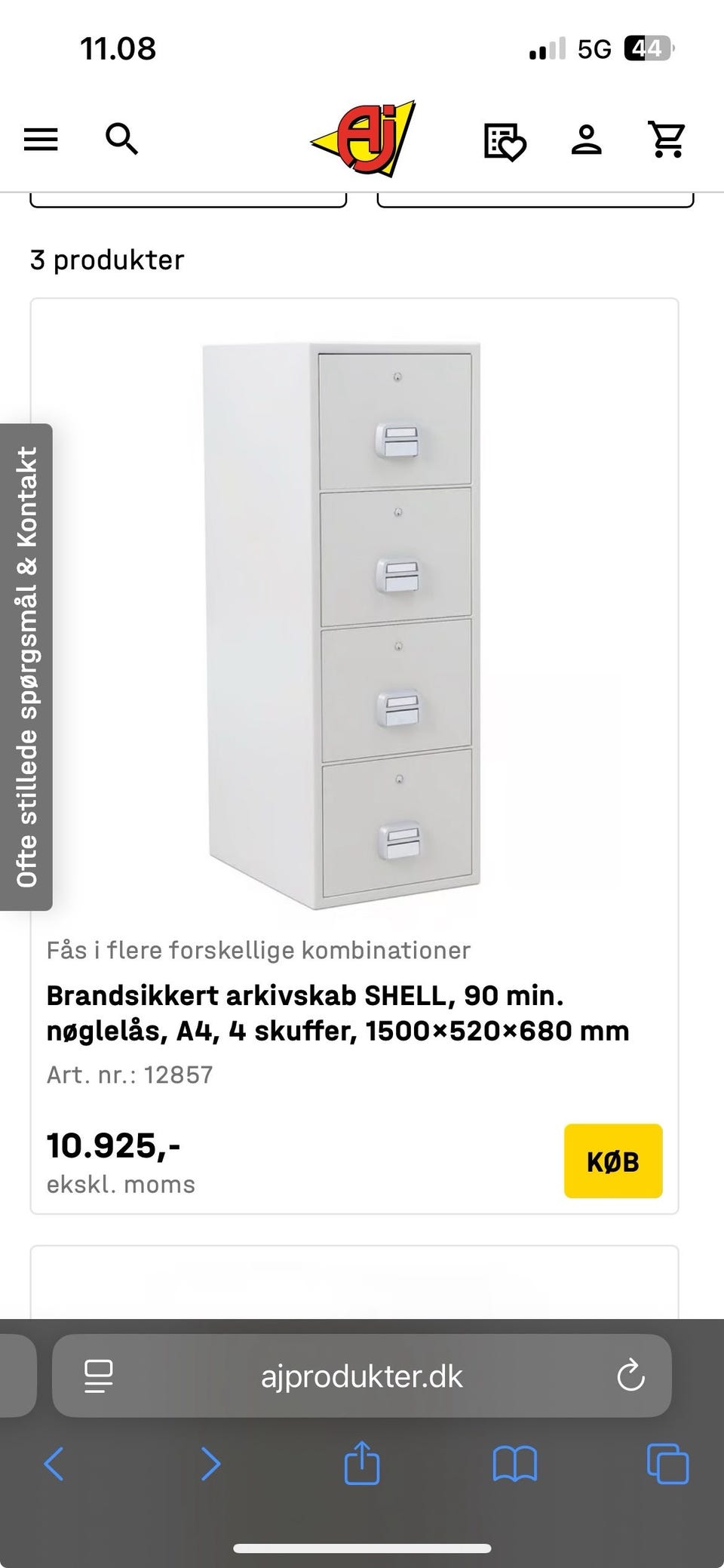Viewport: 724px width, 1568px height.
Task: Open the search icon
Action: click(123, 140)
